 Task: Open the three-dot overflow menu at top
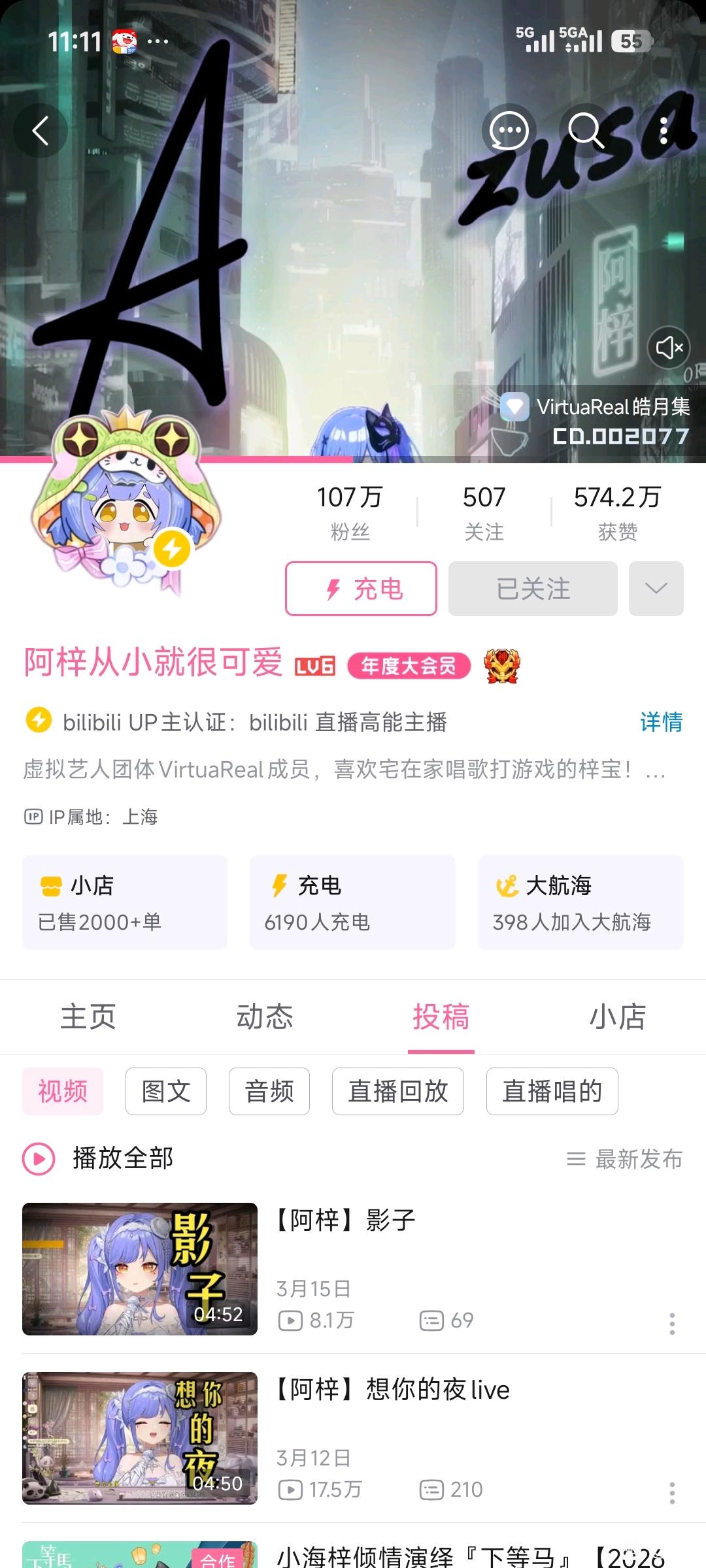coord(664,131)
